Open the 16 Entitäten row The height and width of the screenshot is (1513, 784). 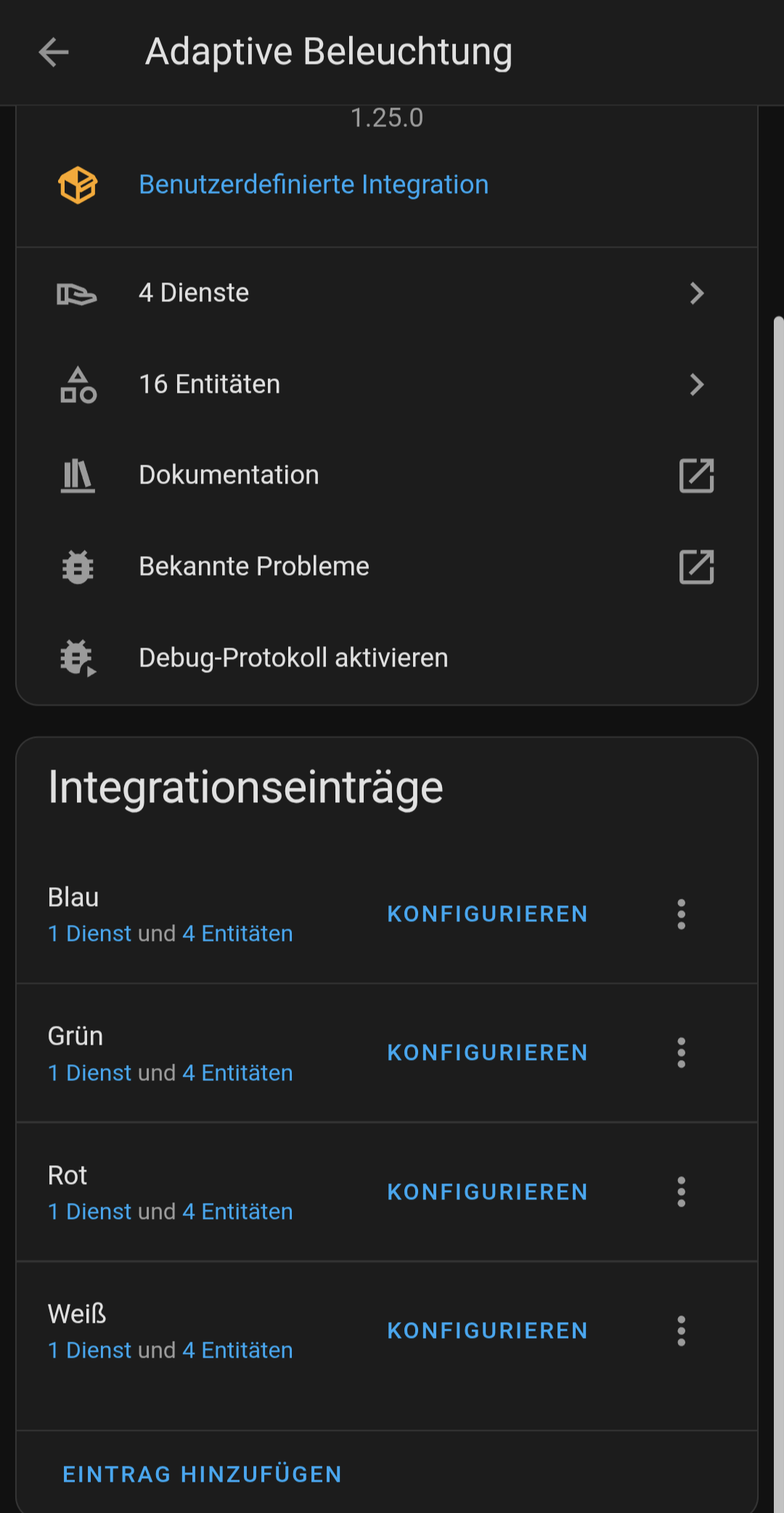coord(387,385)
